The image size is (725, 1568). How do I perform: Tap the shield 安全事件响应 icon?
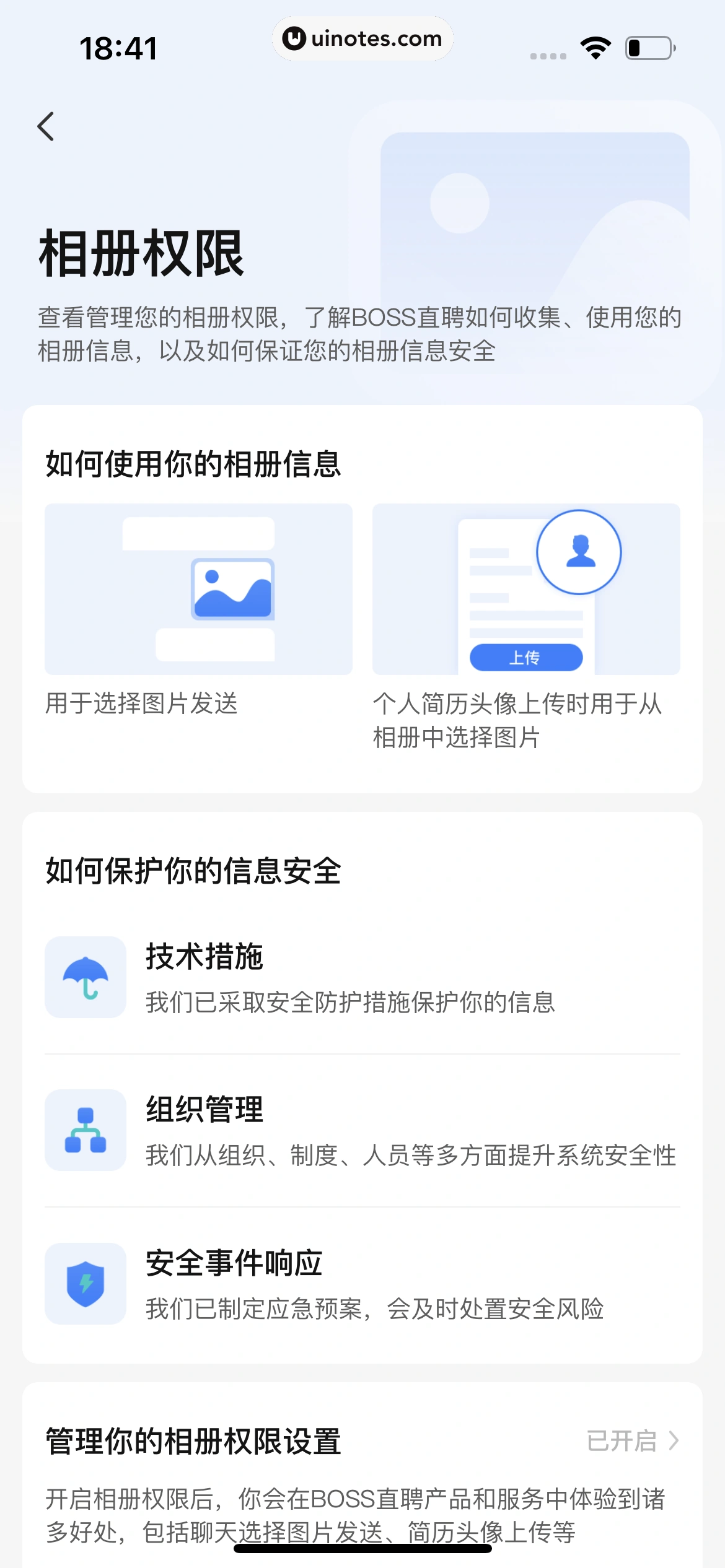[x=85, y=1284]
